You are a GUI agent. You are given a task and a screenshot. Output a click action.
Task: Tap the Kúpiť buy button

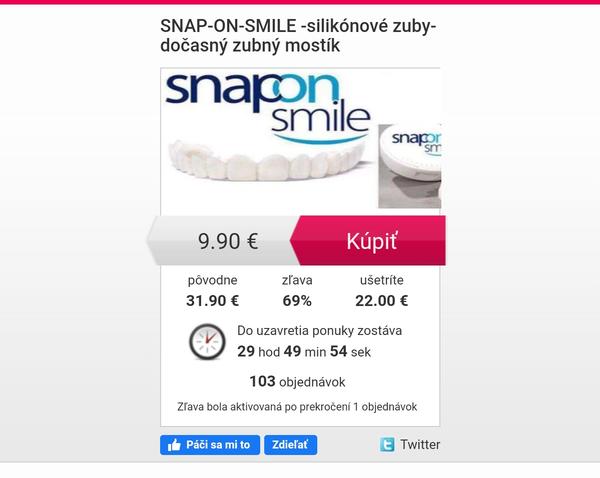371,241
